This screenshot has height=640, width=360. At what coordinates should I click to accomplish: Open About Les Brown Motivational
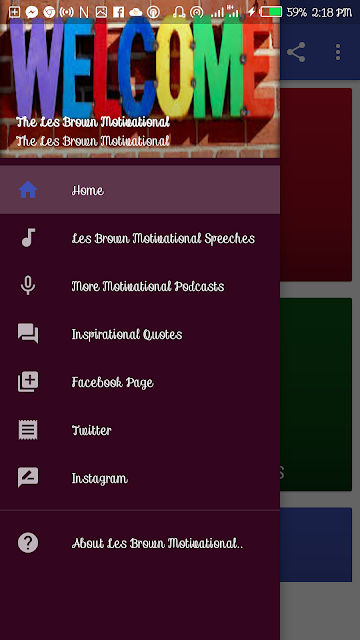point(140,543)
